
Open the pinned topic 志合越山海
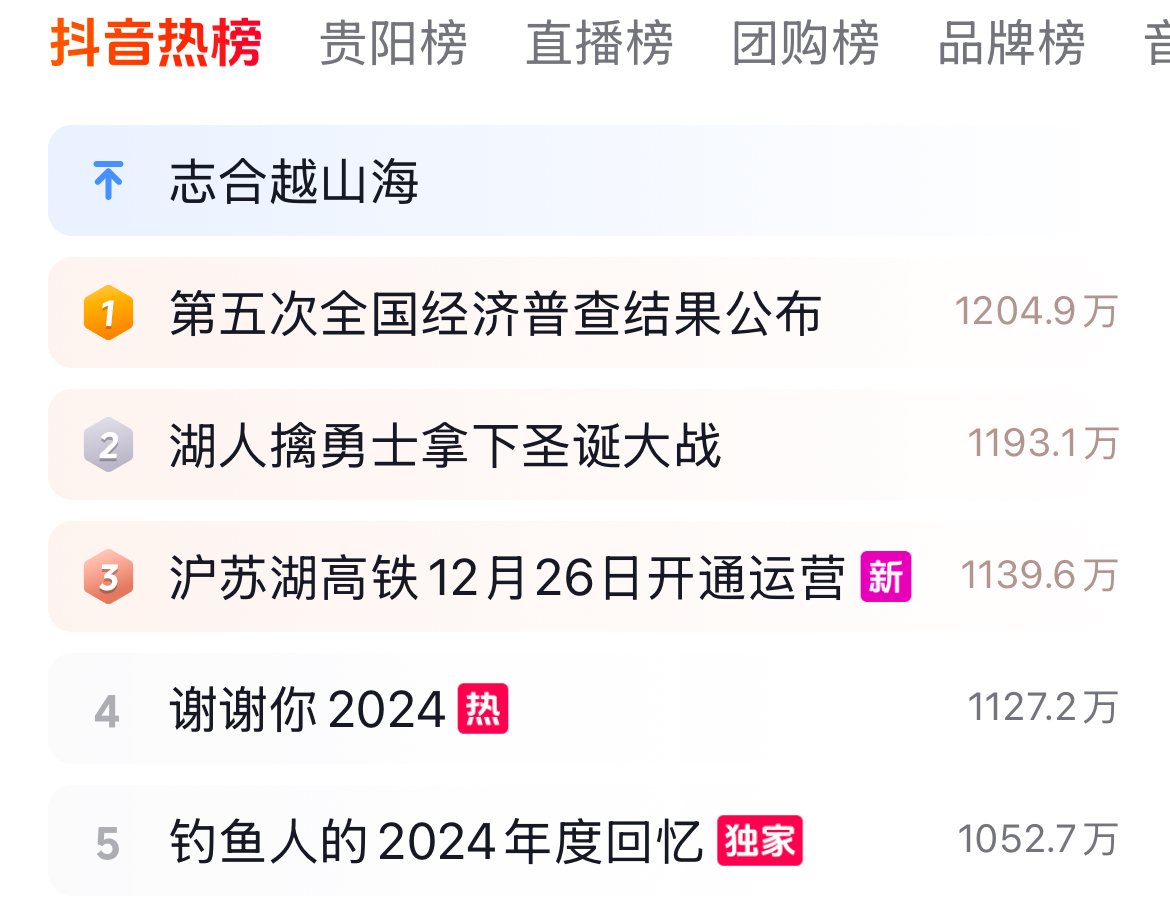point(294,183)
